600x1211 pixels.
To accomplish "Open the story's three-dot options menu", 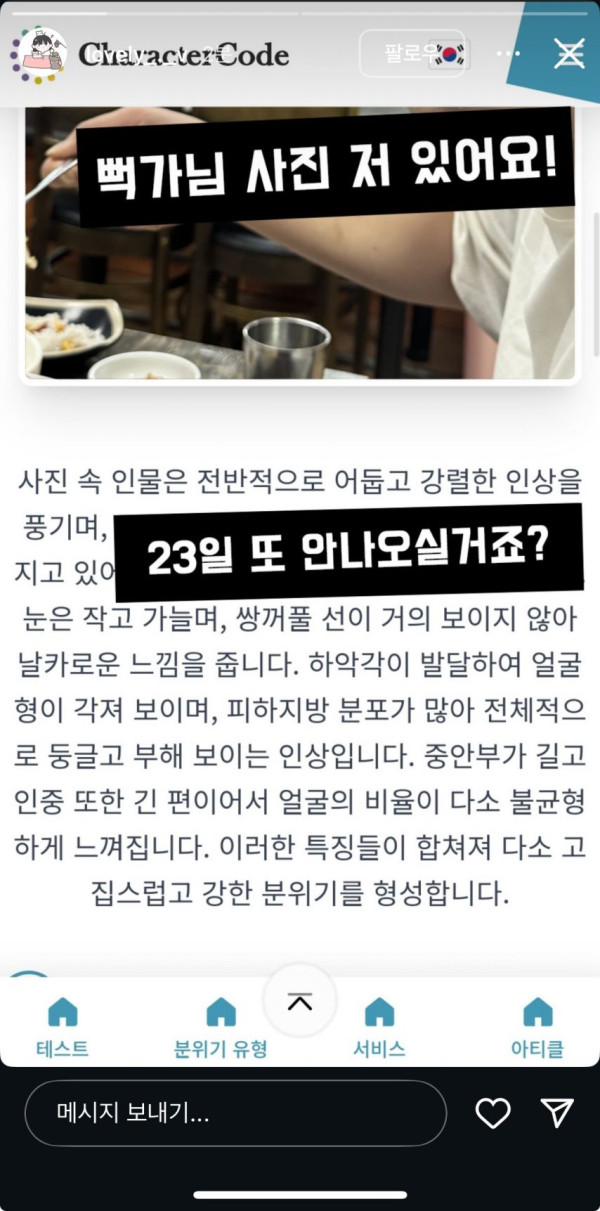I will [x=507, y=54].
